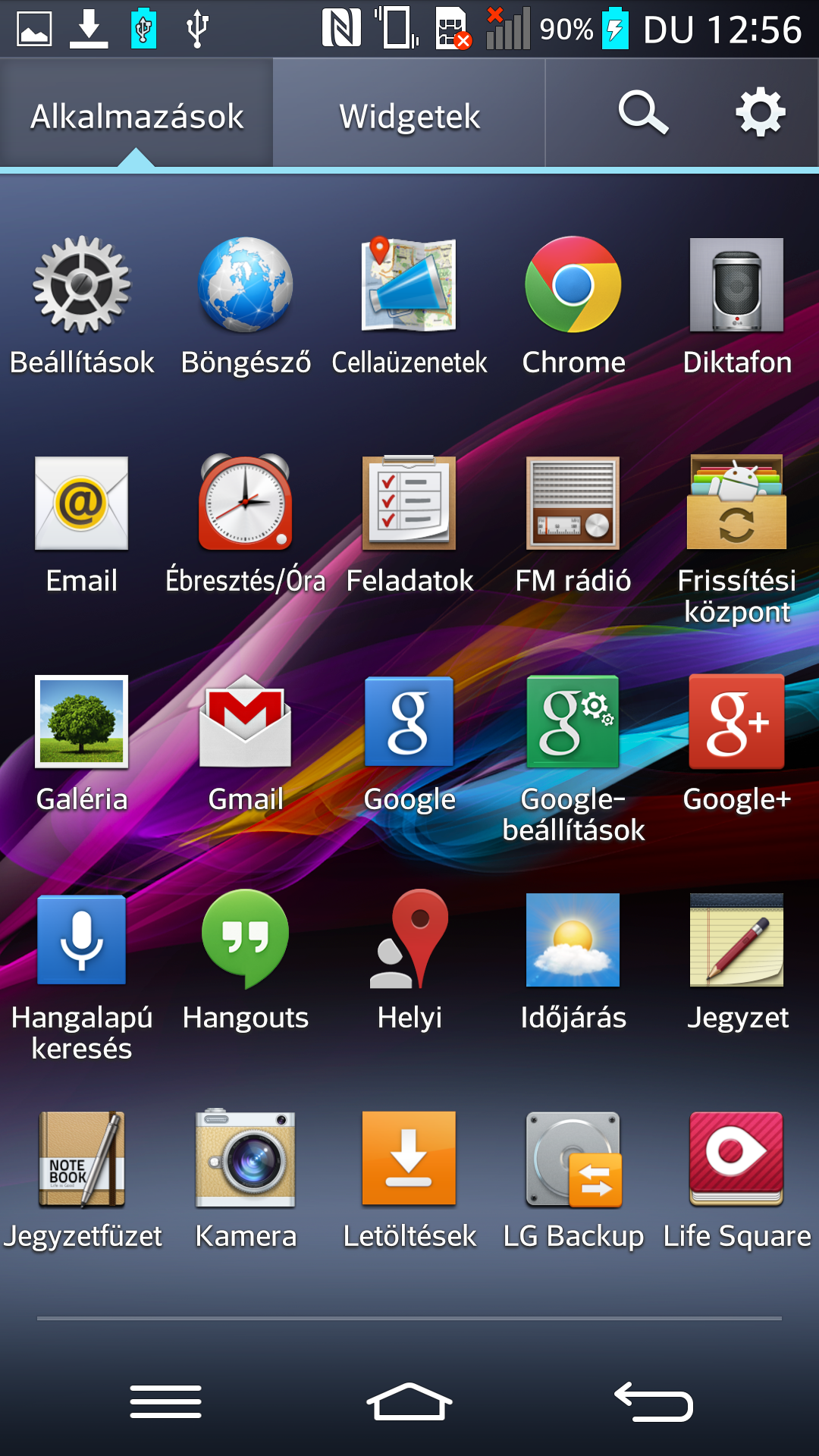Launch the Hangouts app
This screenshot has width=819, height=1456.
click(245, 940)
